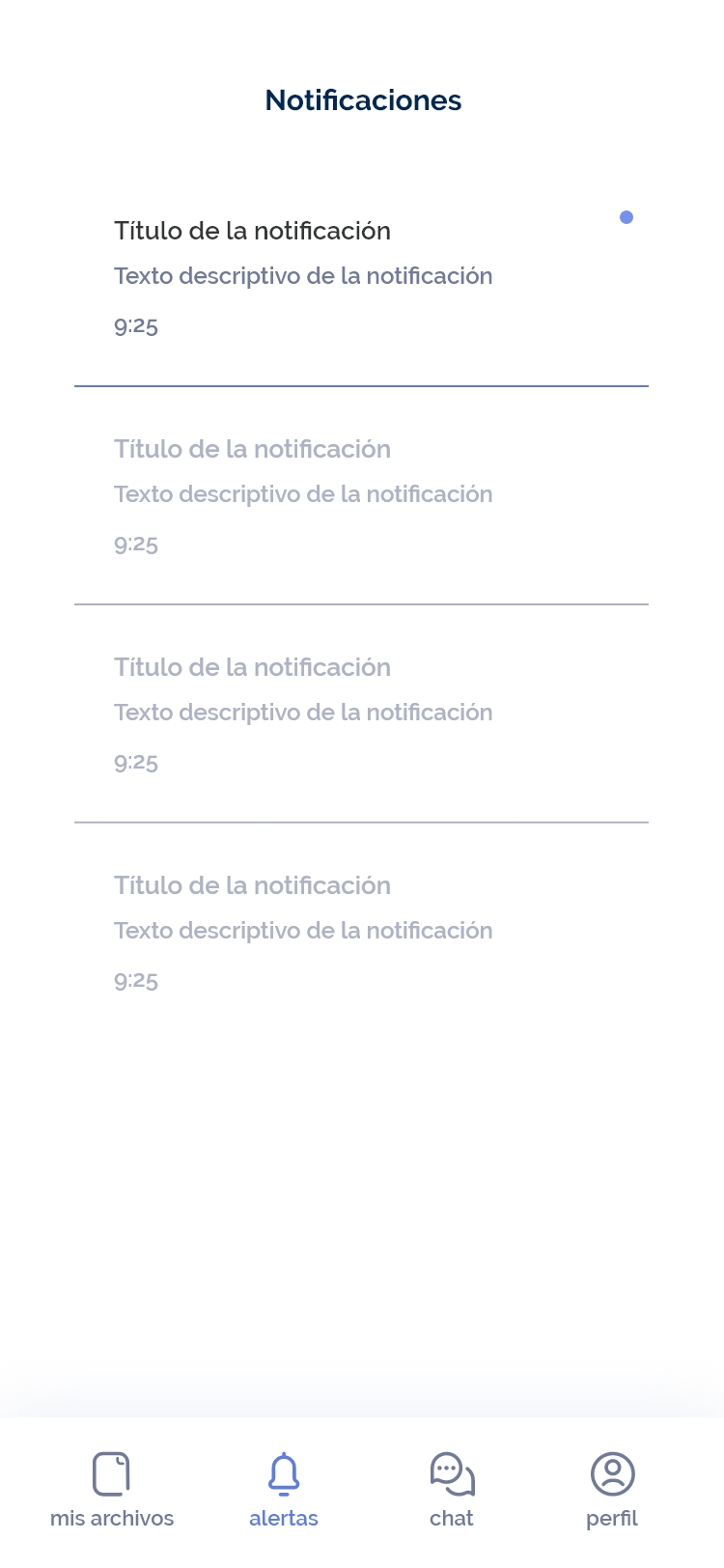
Task: Go to the chat tab
Action: (451, 1490)
